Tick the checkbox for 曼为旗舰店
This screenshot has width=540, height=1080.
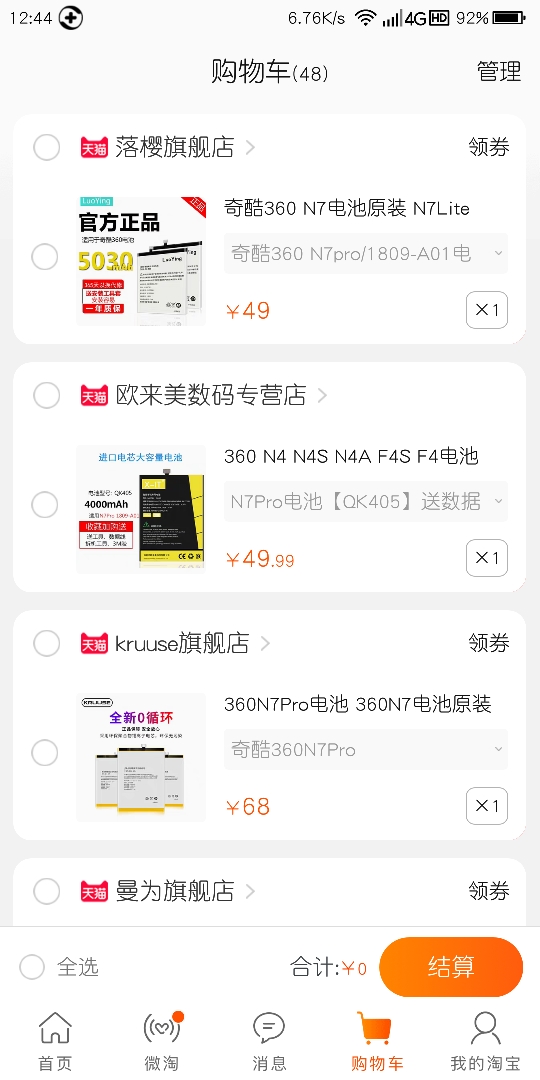click(x=47, y=891)
